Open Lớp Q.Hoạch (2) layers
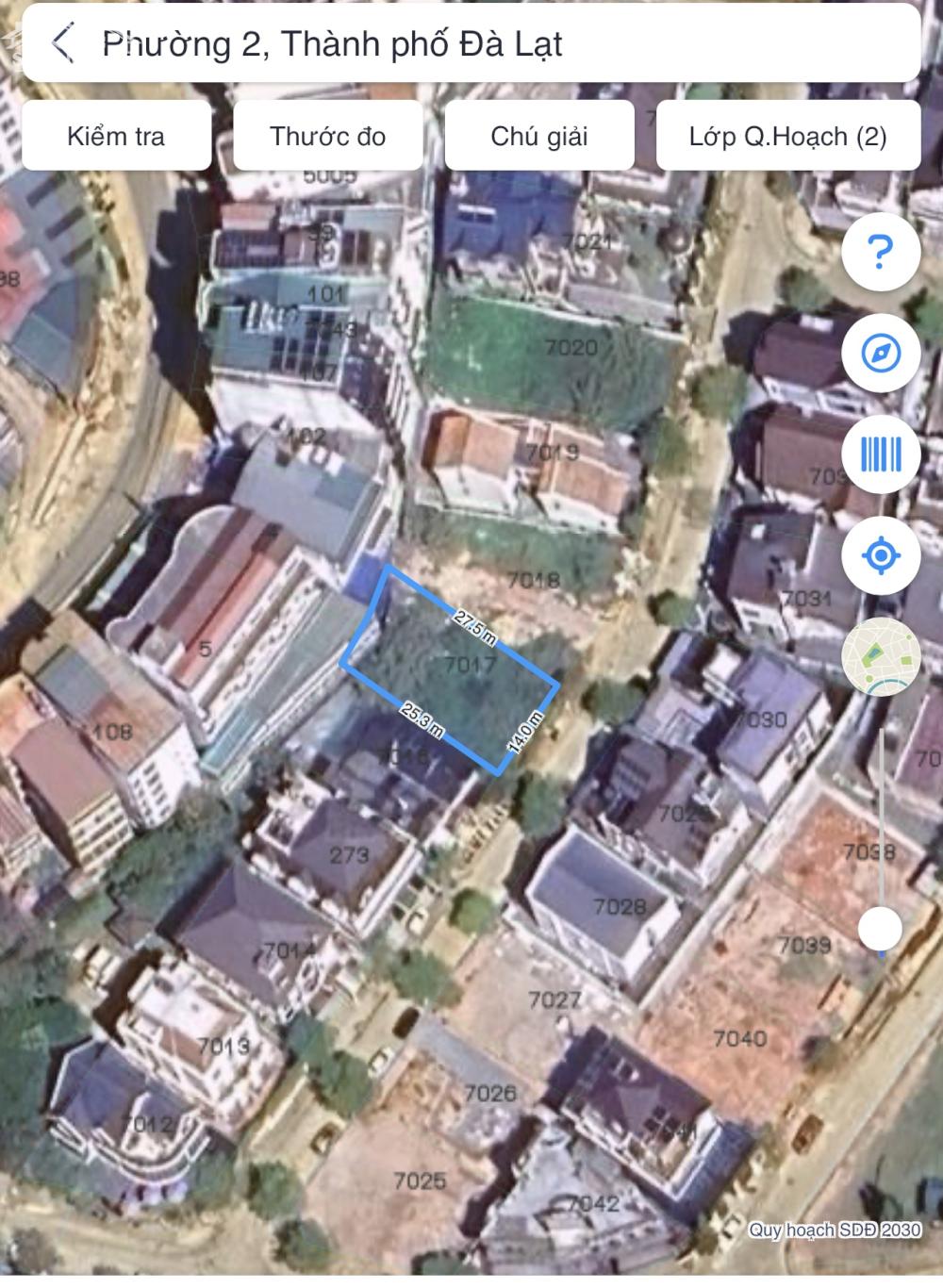The height and width of the screenshot is (1288, 943). coord(787,136)
